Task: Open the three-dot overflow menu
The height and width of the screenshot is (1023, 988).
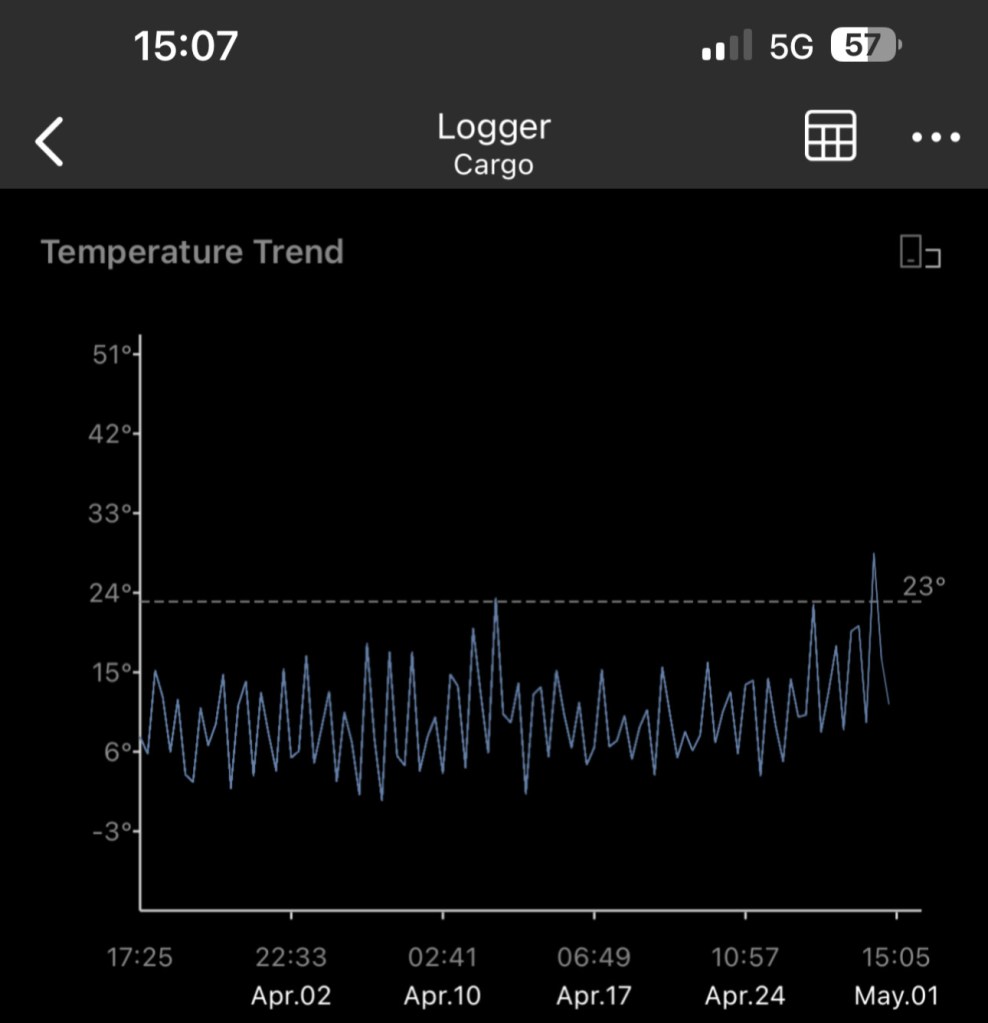Action: (936, 138)
